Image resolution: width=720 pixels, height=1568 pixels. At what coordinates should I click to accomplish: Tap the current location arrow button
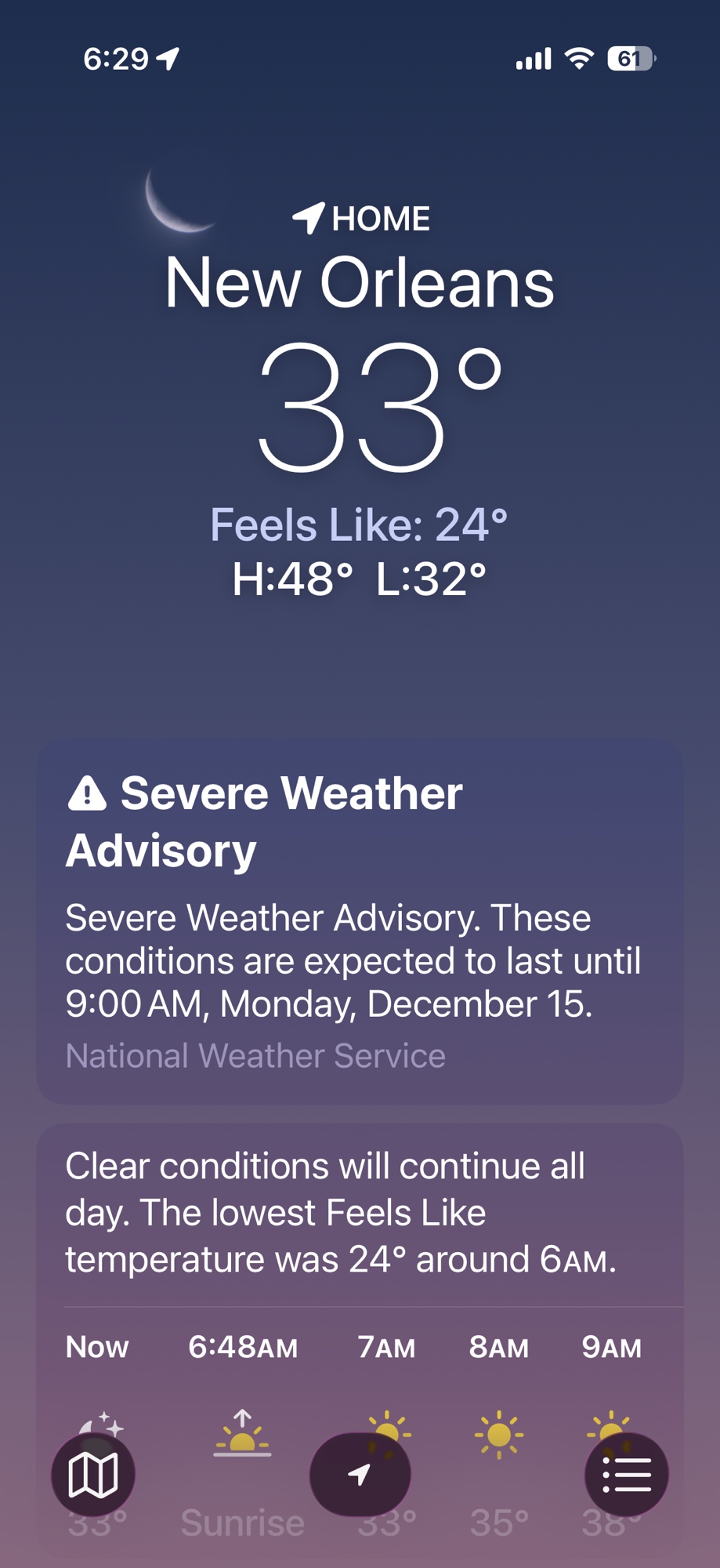pos(360,1475)
